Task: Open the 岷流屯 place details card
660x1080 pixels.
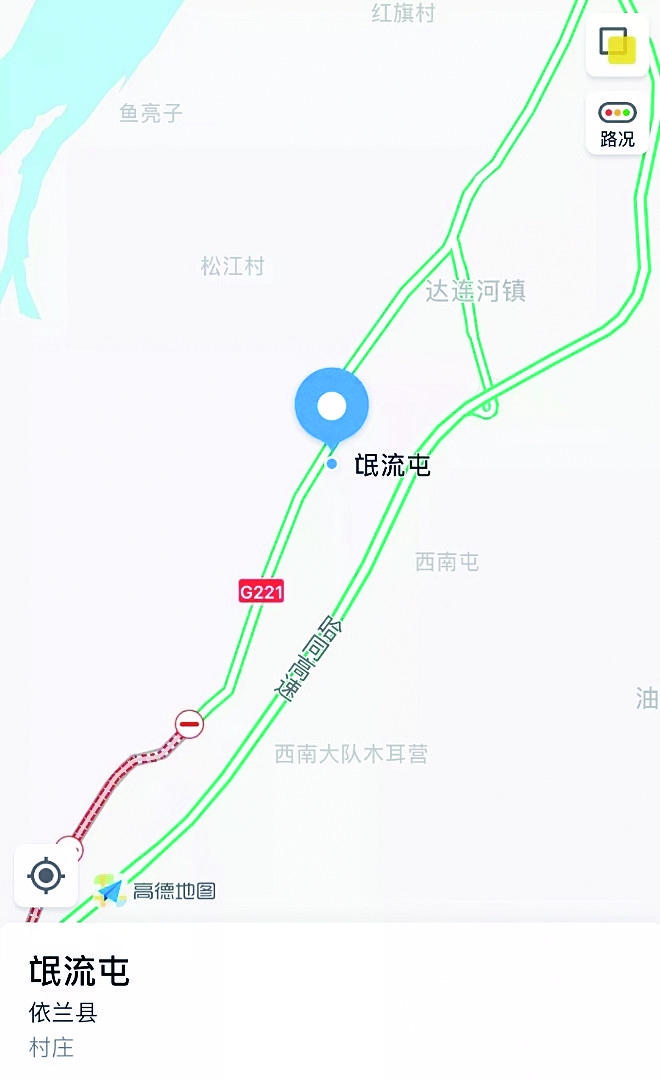Action: 330,1002
